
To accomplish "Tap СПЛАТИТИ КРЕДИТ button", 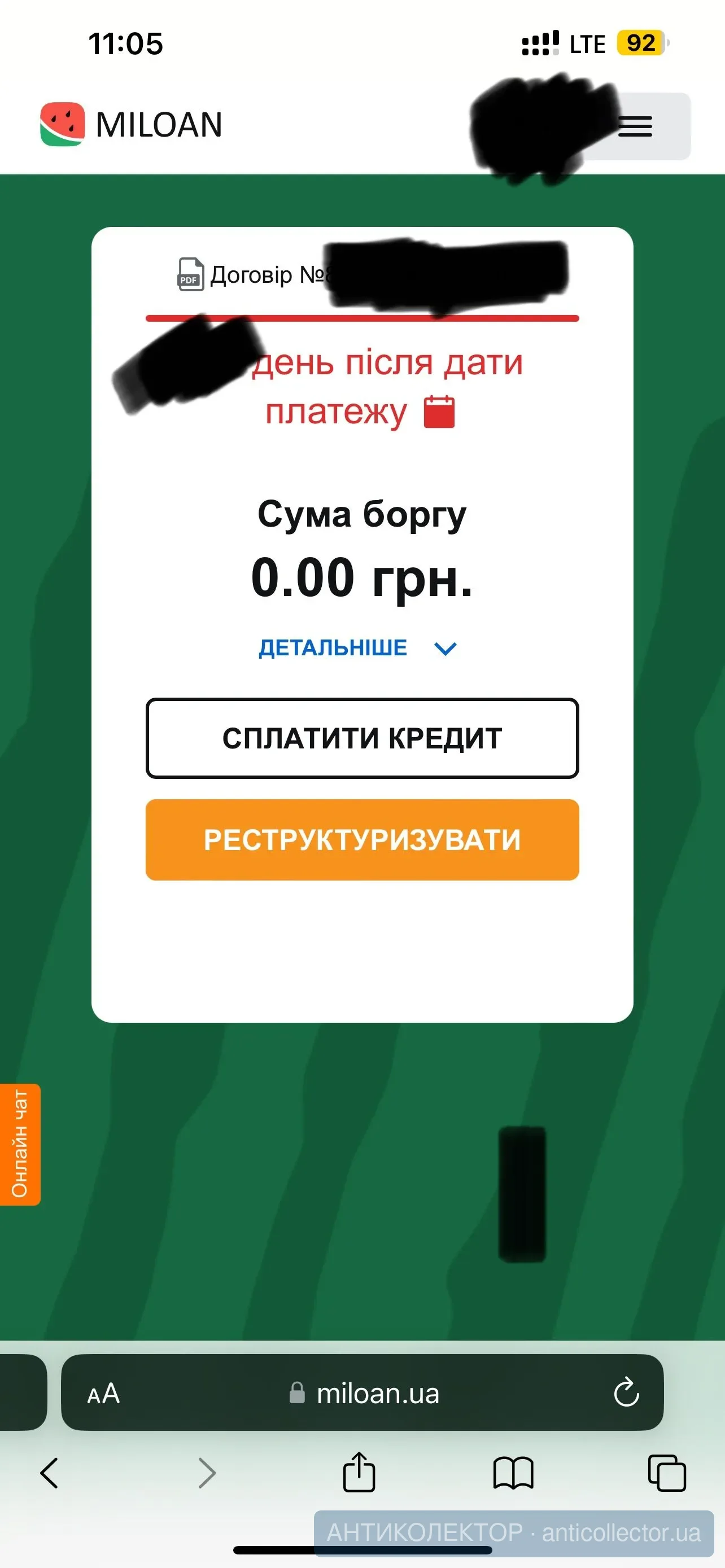I will 362,738.
